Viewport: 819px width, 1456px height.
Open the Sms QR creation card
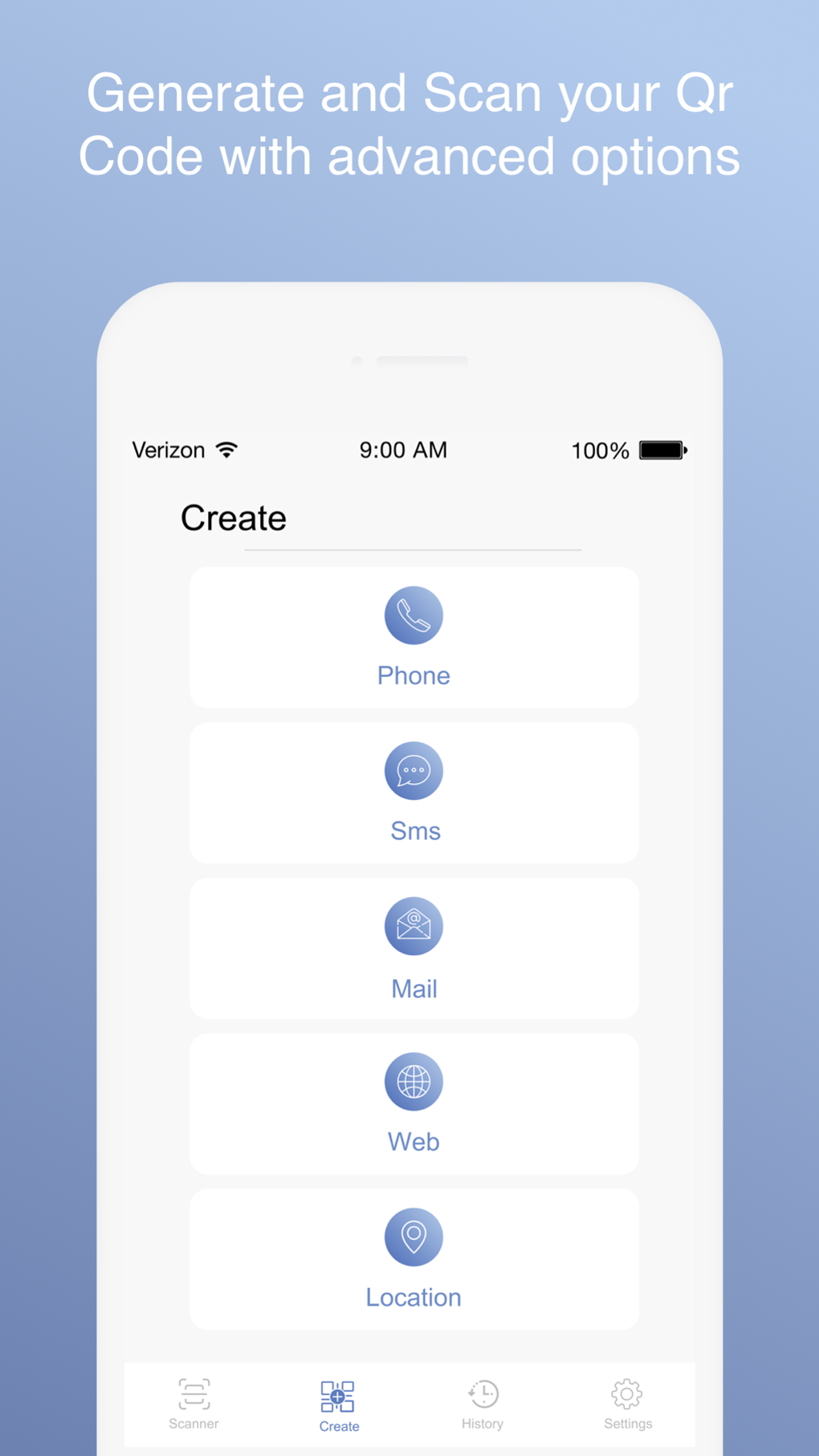point(414,793)
